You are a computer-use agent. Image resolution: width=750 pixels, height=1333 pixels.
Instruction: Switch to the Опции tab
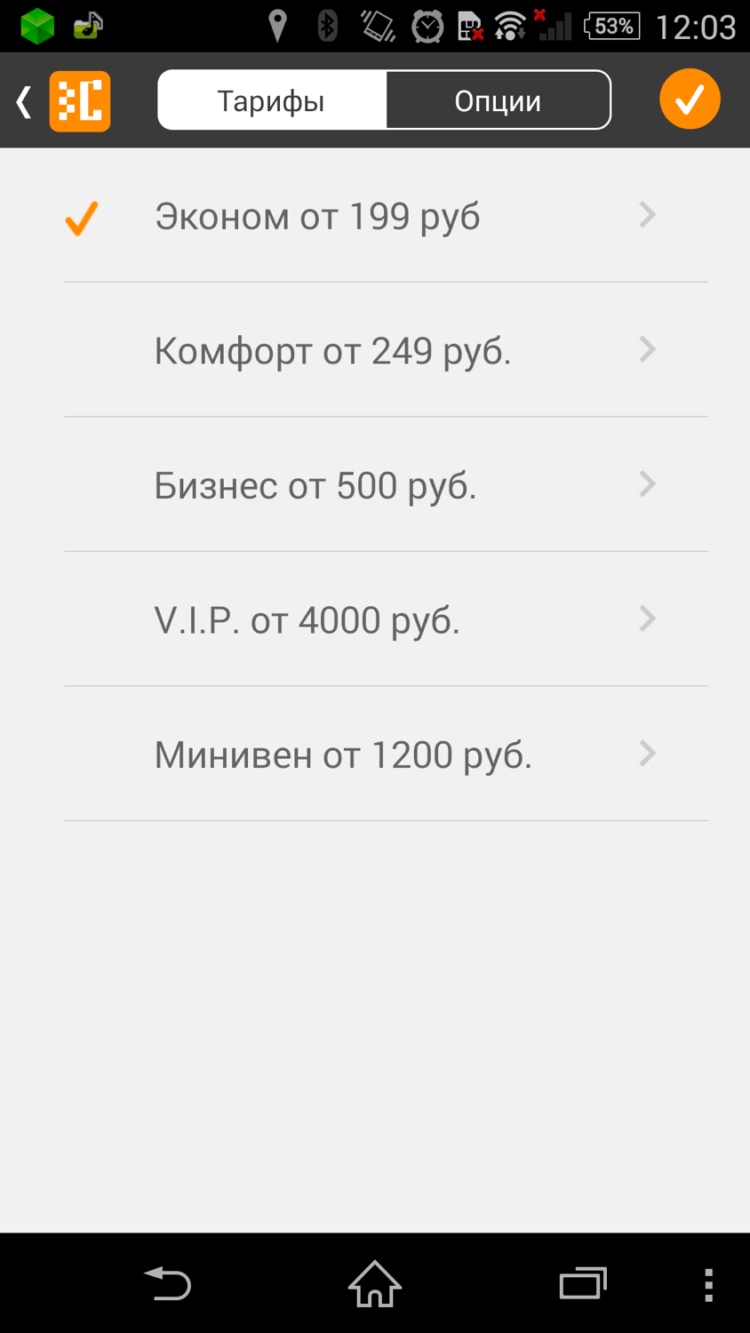(498, 100)
